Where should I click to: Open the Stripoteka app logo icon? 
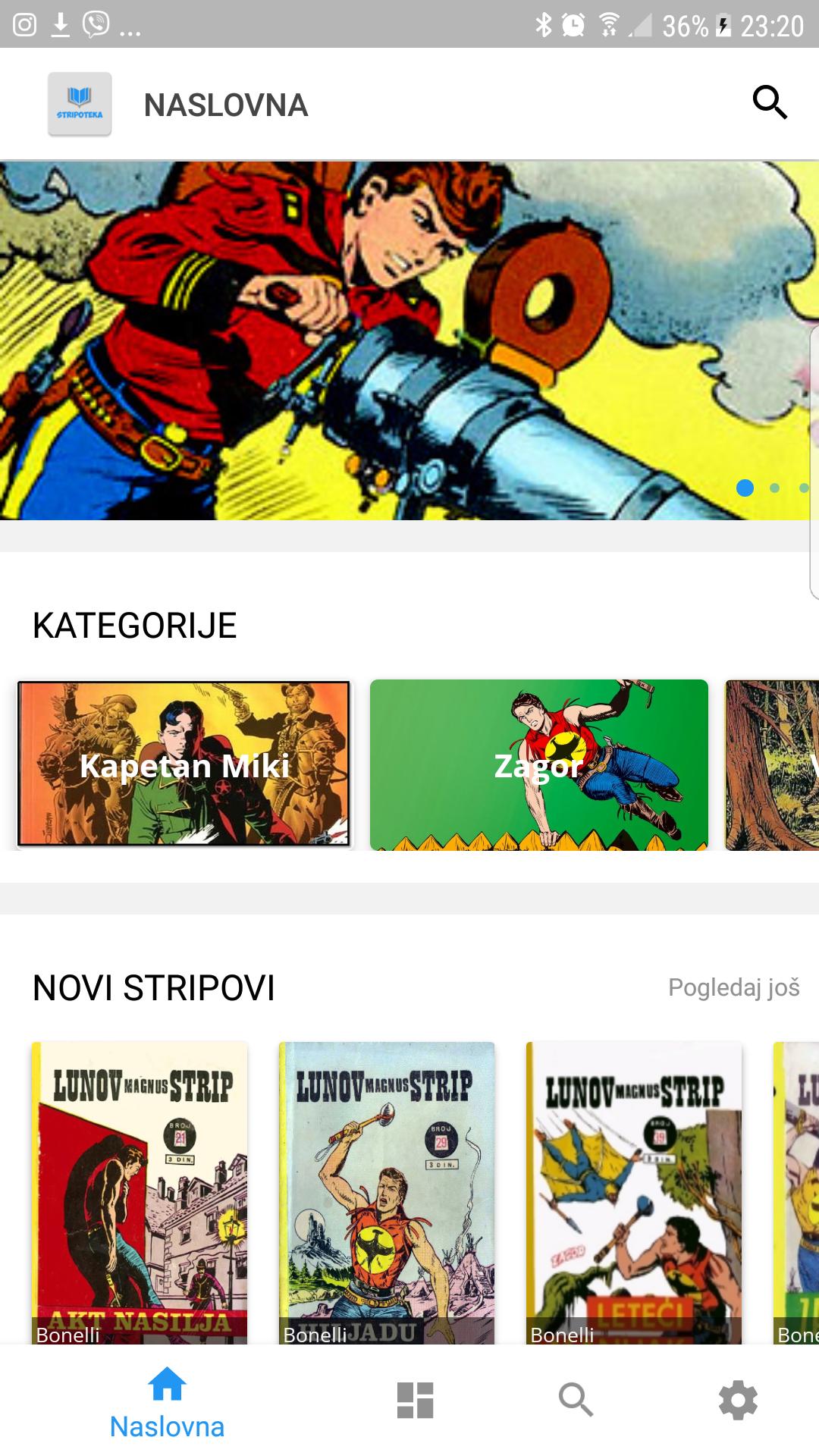79,104
